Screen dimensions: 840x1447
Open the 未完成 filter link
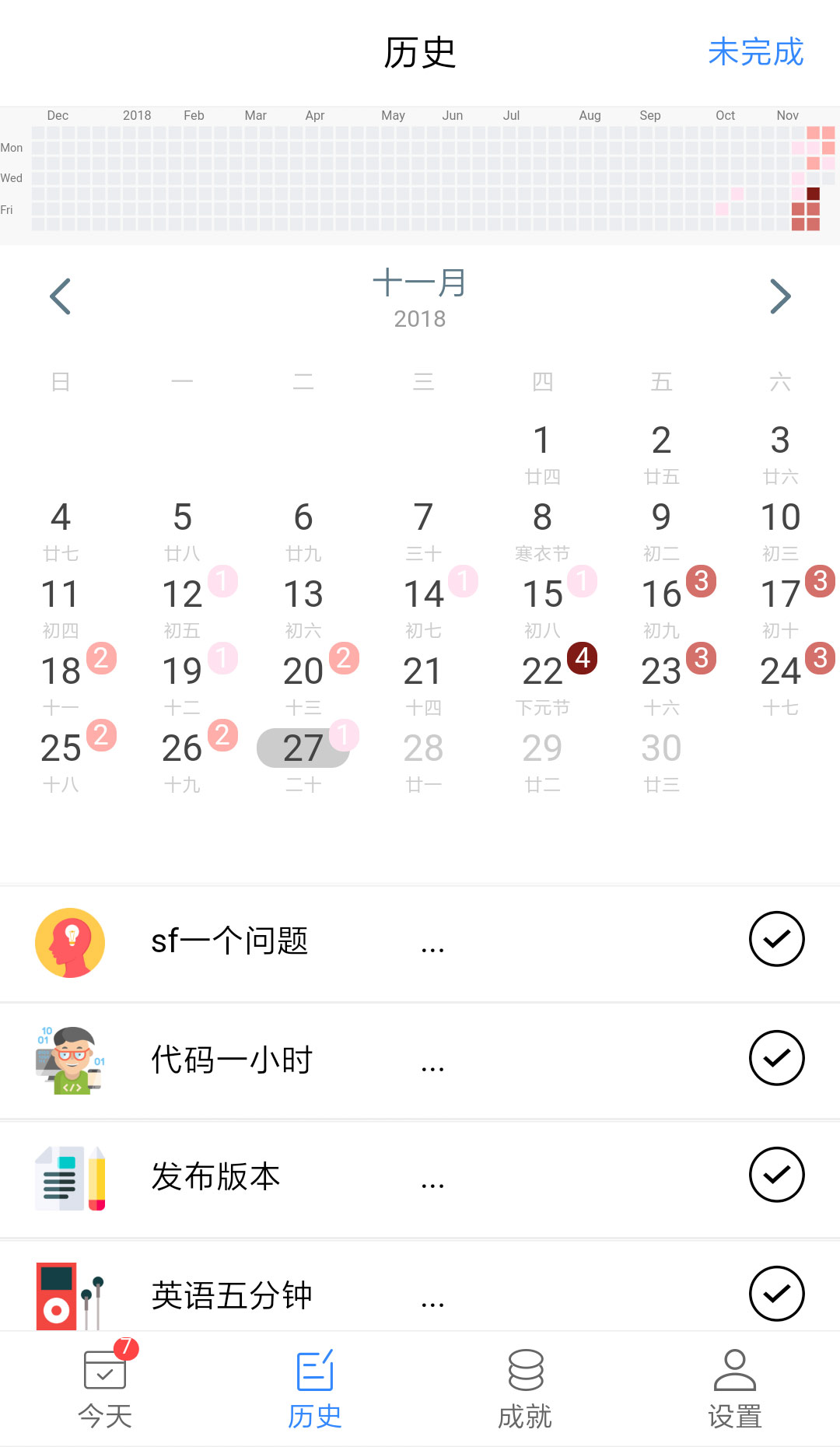tap(755, 52)
